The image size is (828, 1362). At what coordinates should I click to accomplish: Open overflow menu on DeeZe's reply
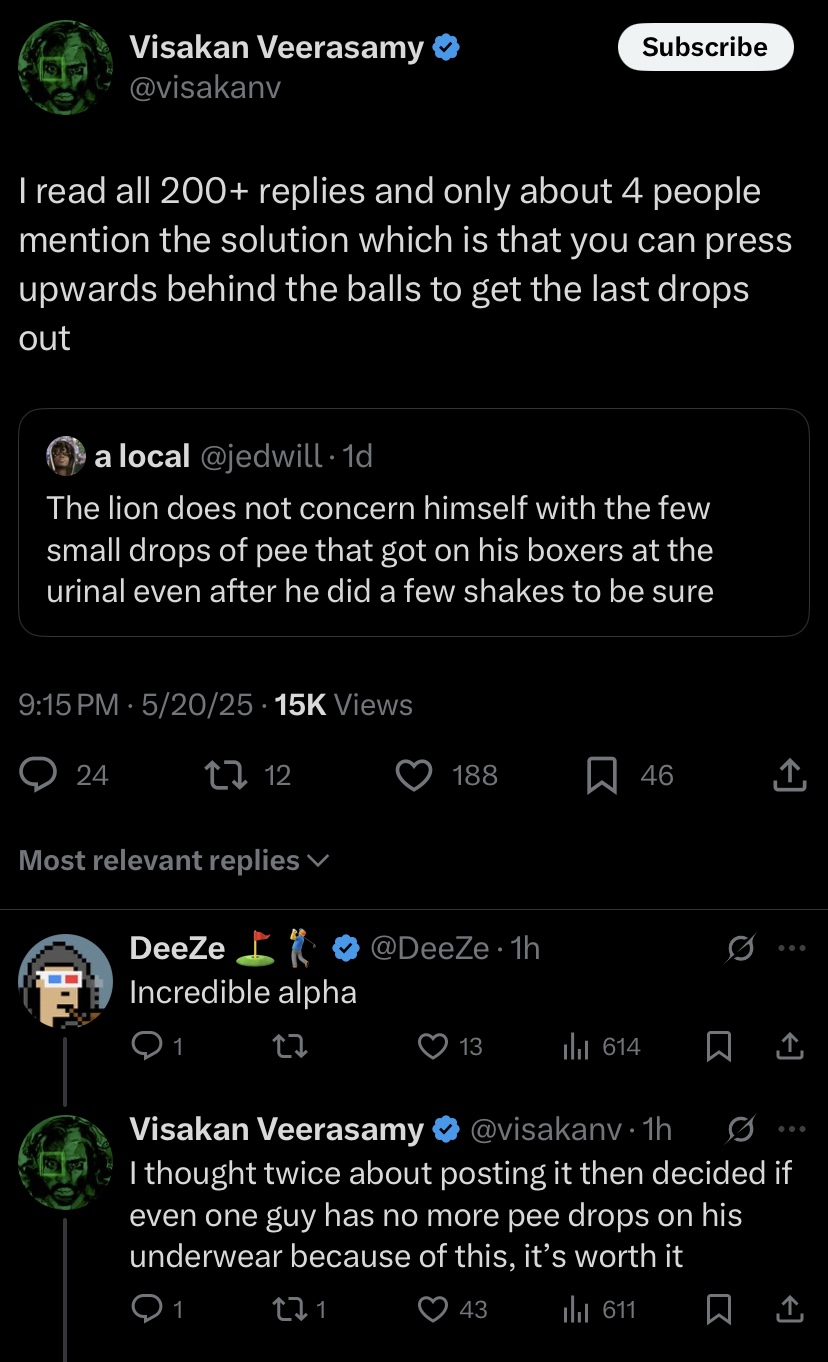(790, 948)
